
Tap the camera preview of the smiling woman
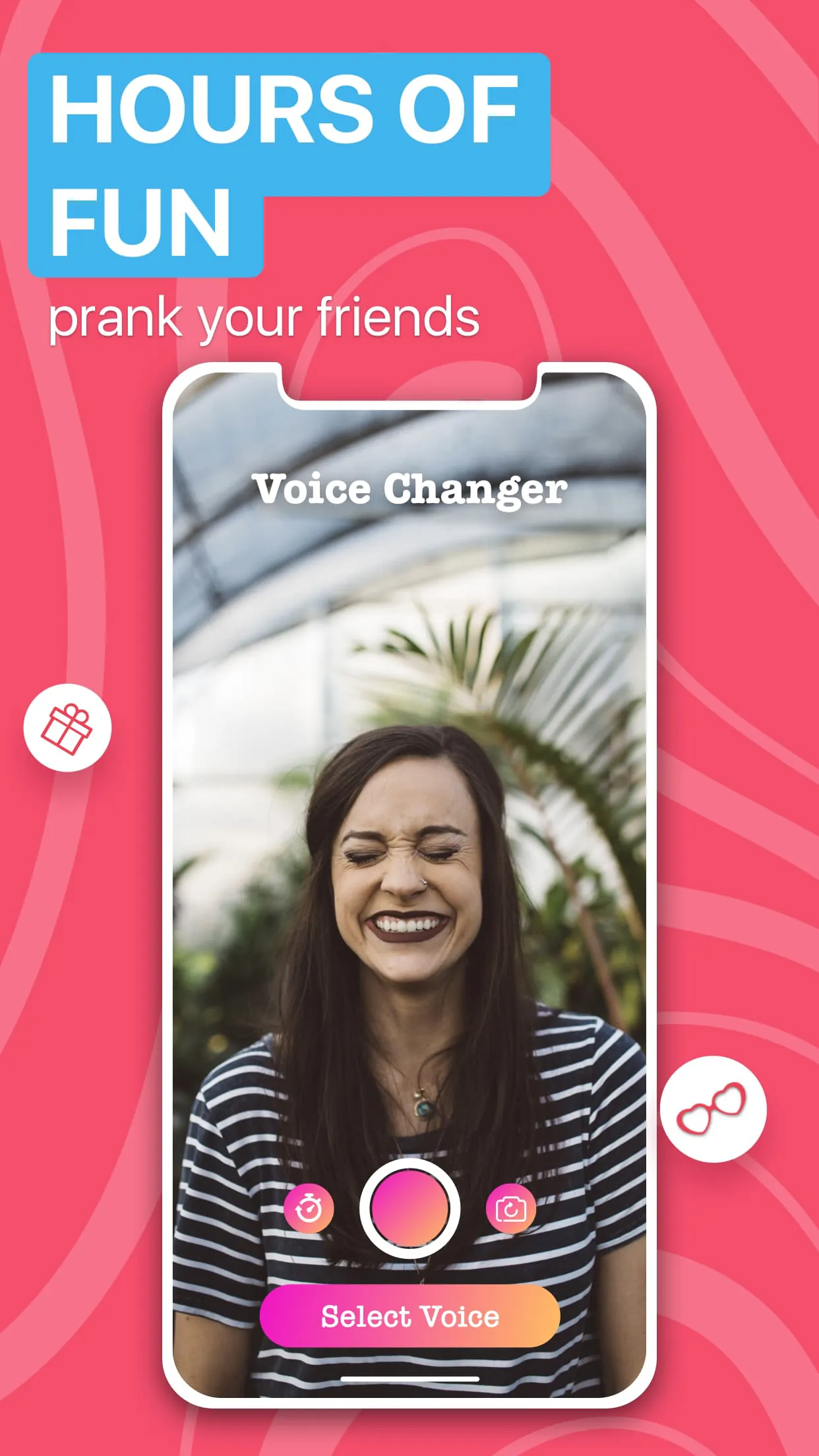pos(409,890)
